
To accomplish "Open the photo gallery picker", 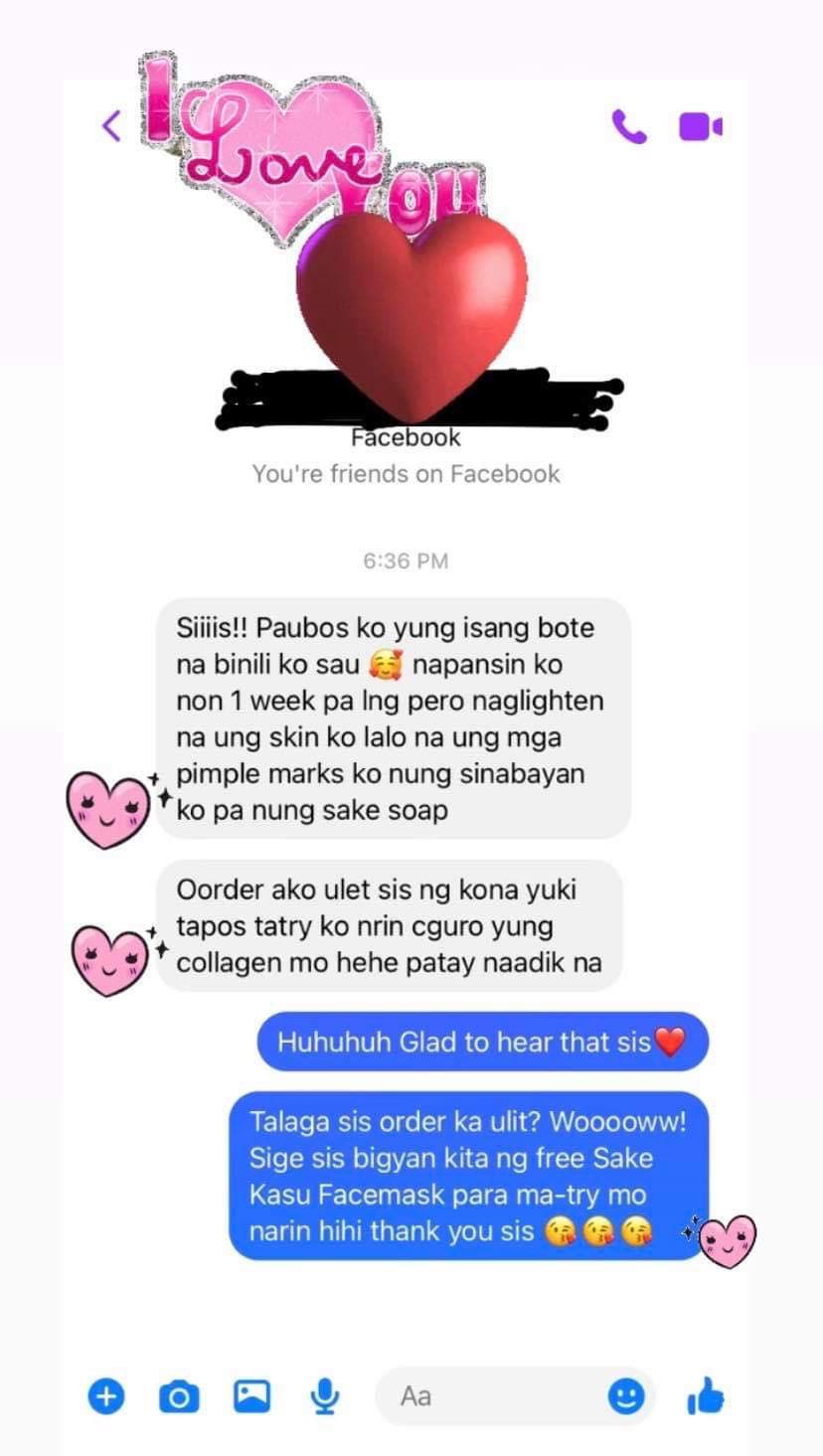I will 251,1396.
